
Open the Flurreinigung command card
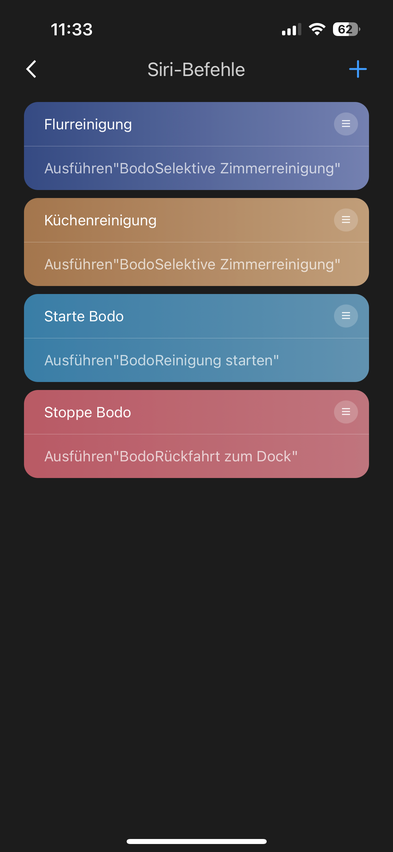coord(196,146)
